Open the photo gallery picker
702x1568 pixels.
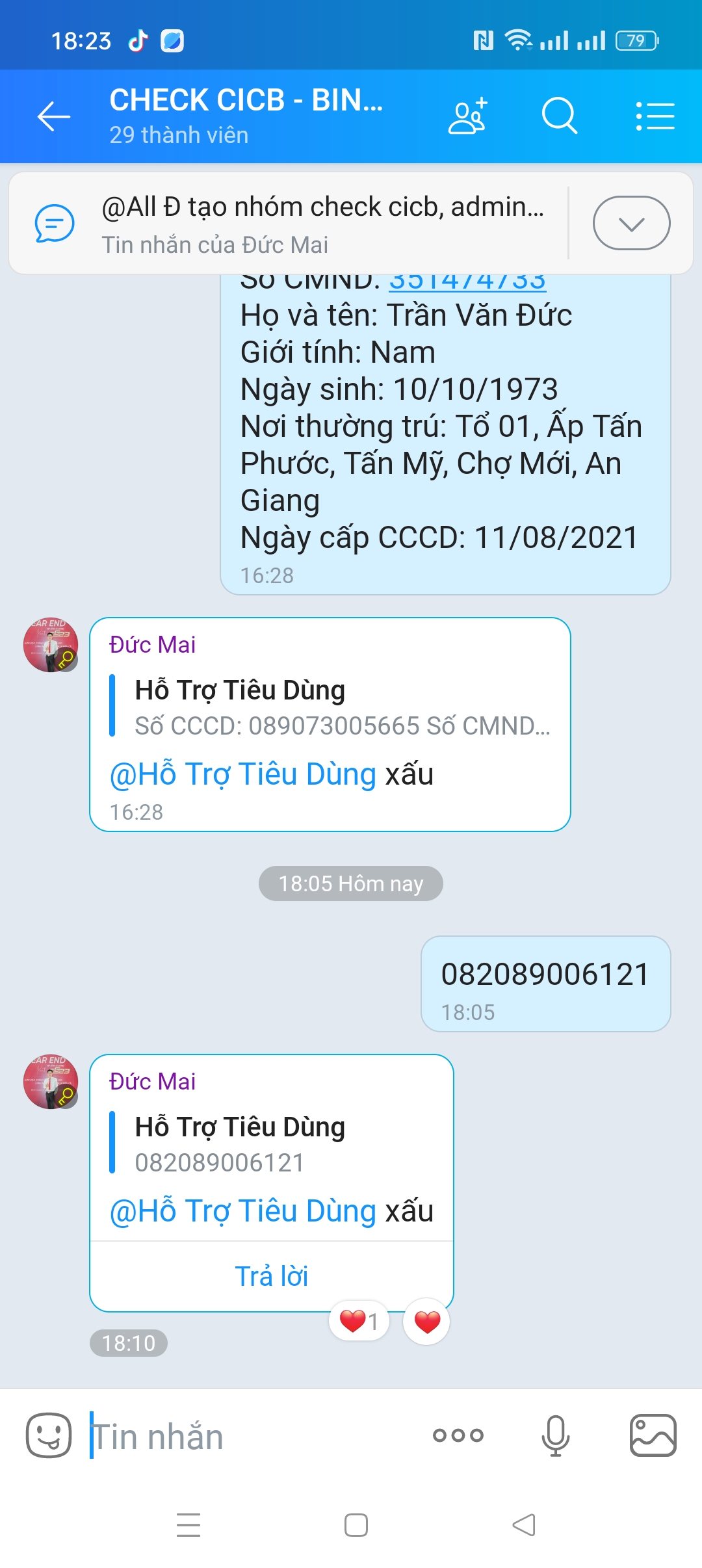tap(653, 1435)
